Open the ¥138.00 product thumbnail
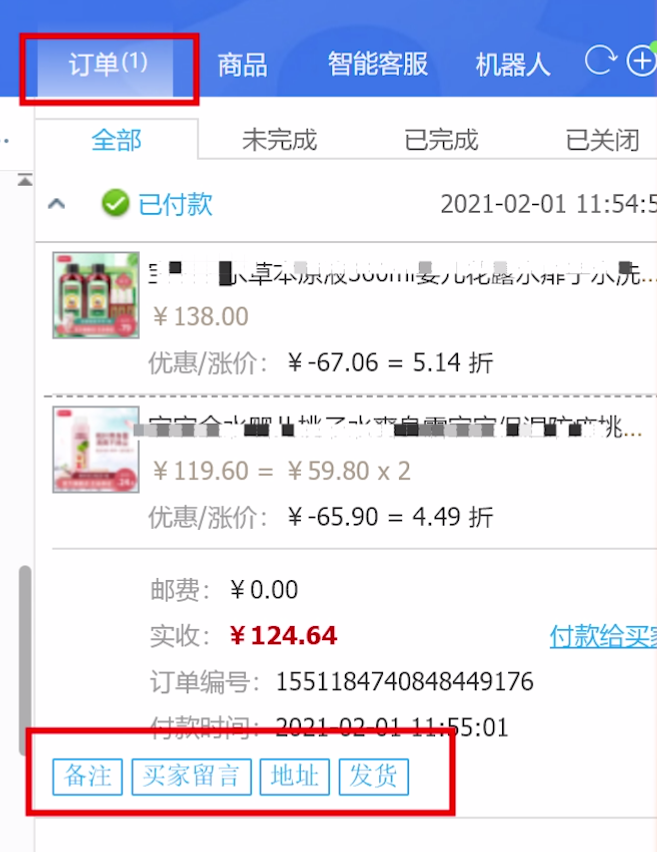 [95, 295]
